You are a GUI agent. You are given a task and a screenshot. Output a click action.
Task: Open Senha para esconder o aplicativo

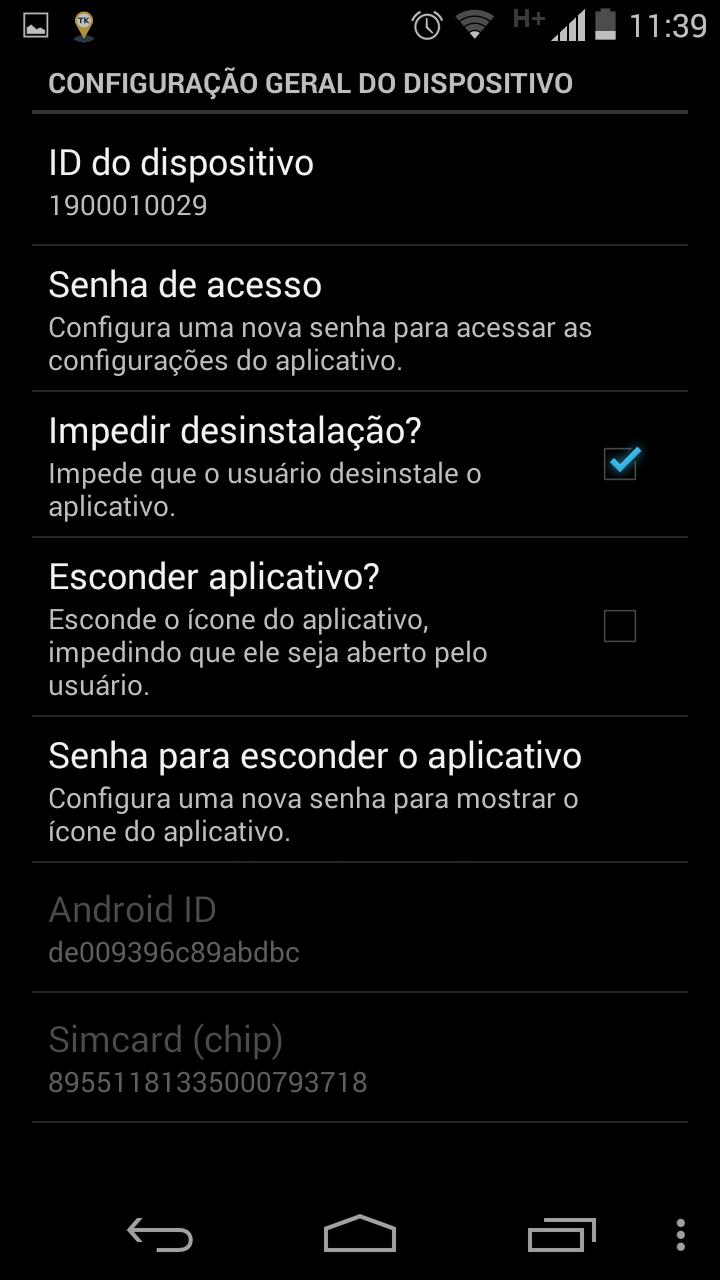[x=300, y=790]
